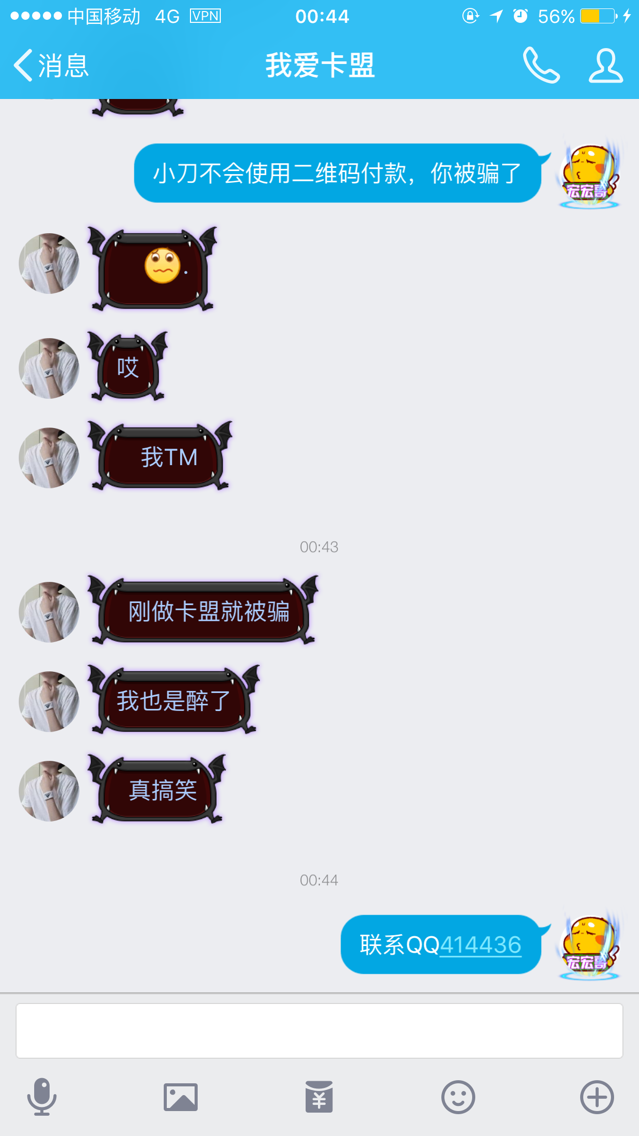639x1136 pixels.
Task: Open the emoji smiley picker
Action: coord(458,1097)
